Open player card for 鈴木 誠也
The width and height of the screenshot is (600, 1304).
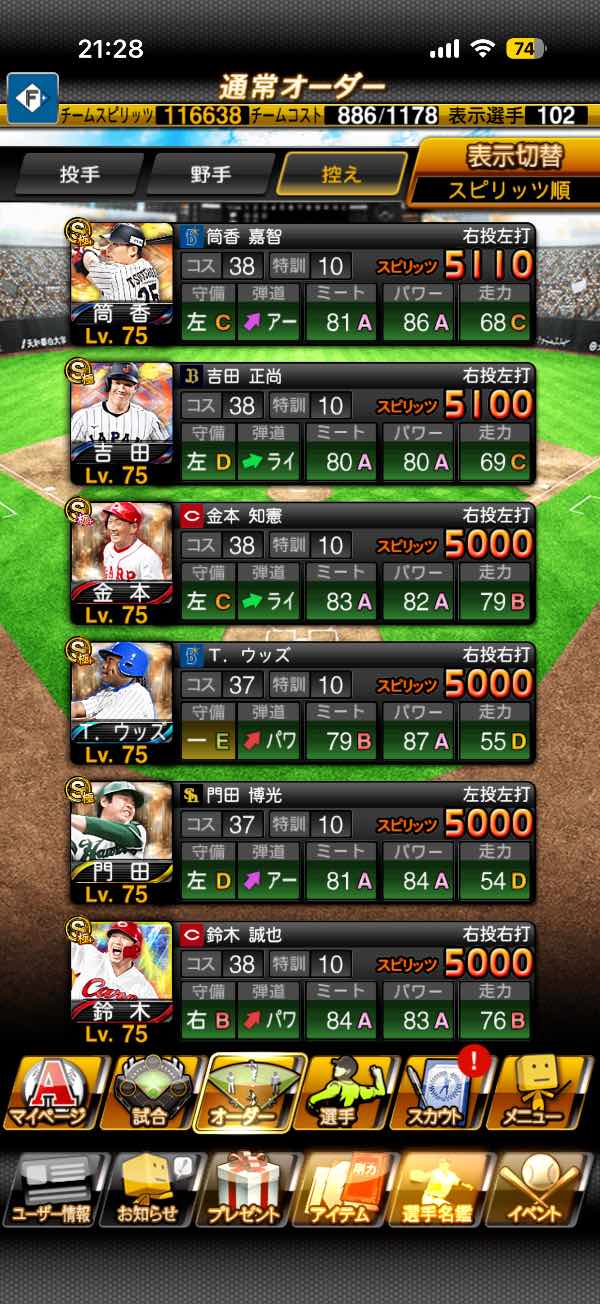click(x=301, y=982)
